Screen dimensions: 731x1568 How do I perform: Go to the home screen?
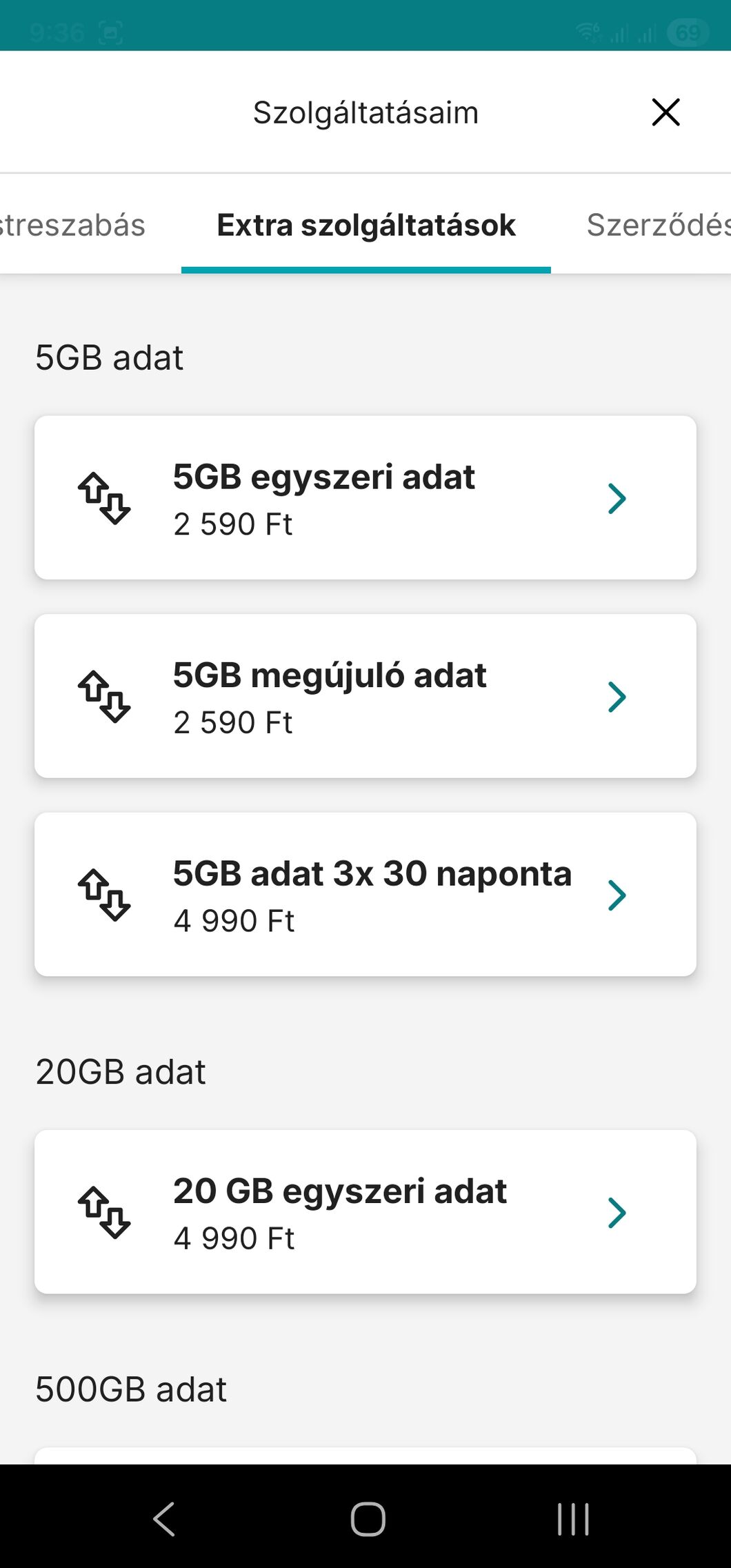pos(368,1518)
